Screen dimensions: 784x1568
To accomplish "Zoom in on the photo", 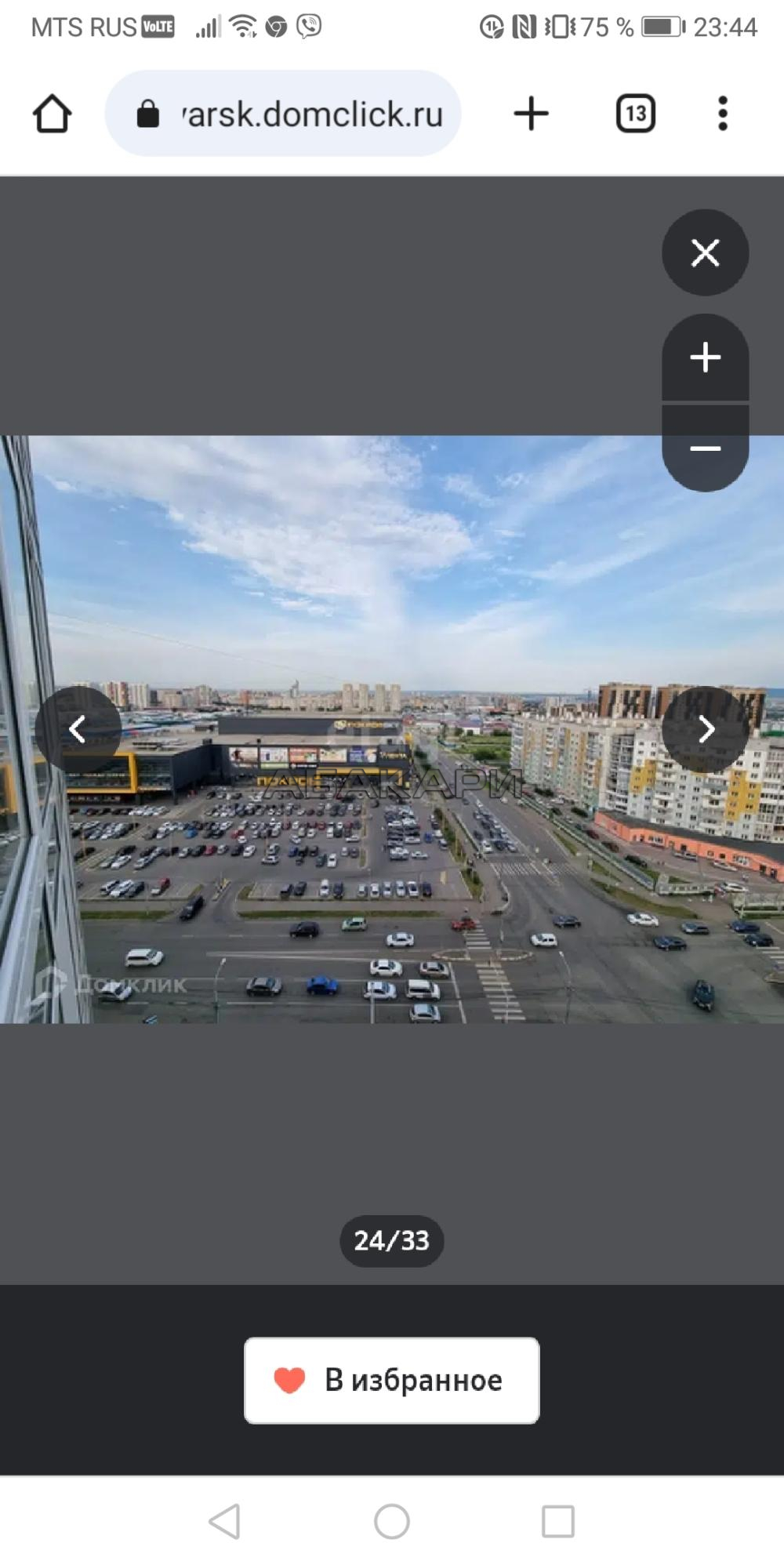I will pos(705,358).
